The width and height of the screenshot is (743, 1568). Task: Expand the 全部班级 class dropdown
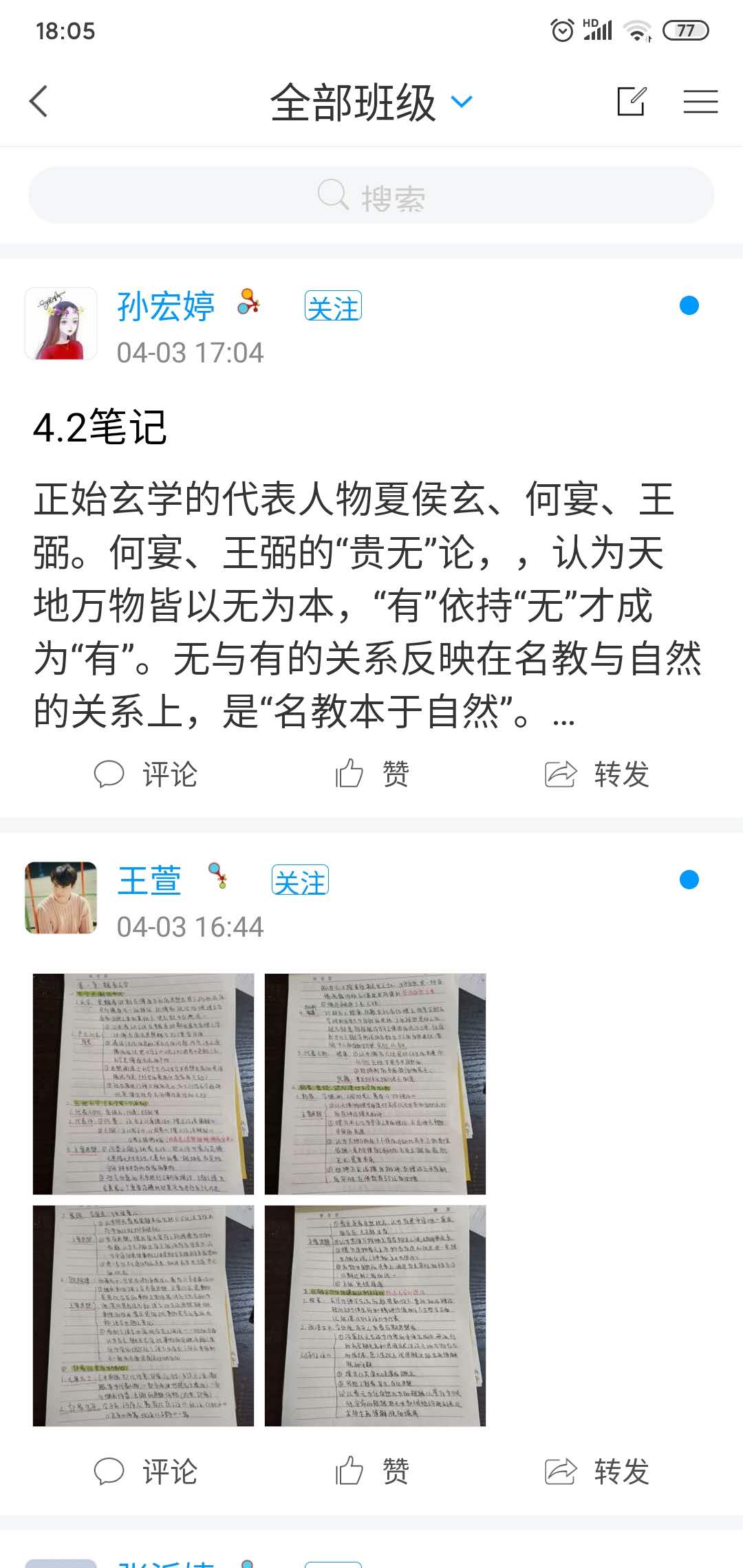tap(371, 102)
